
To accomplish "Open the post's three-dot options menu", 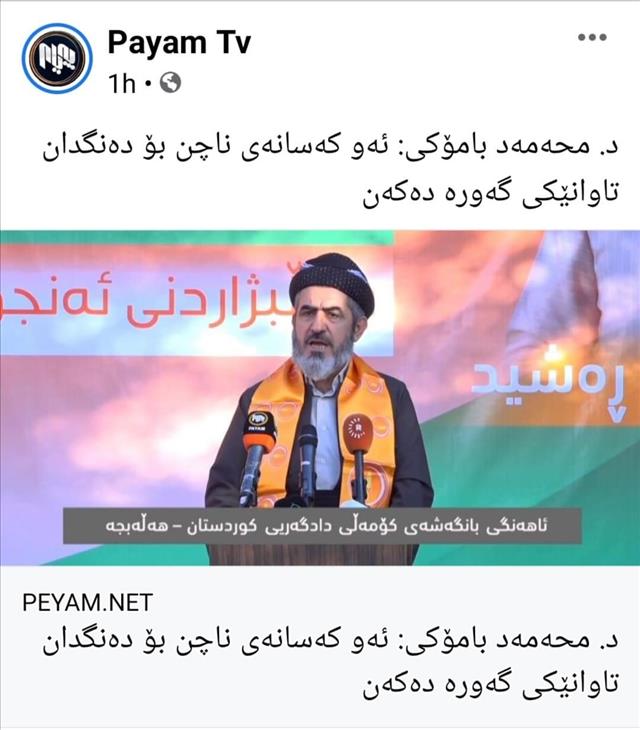I will click(x=592, y=37).
